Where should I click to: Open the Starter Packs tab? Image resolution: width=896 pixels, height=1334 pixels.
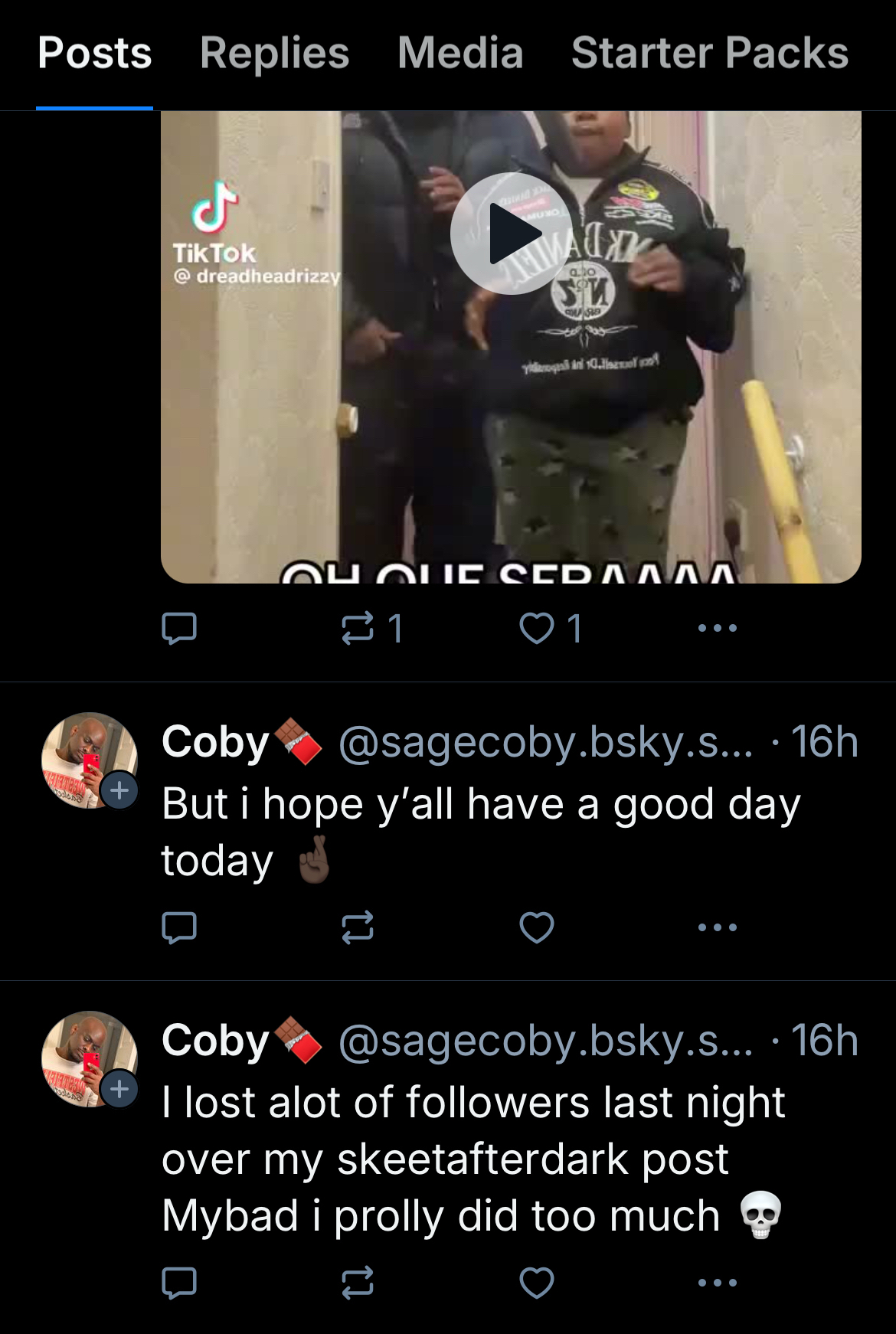(x=709, y=54)
